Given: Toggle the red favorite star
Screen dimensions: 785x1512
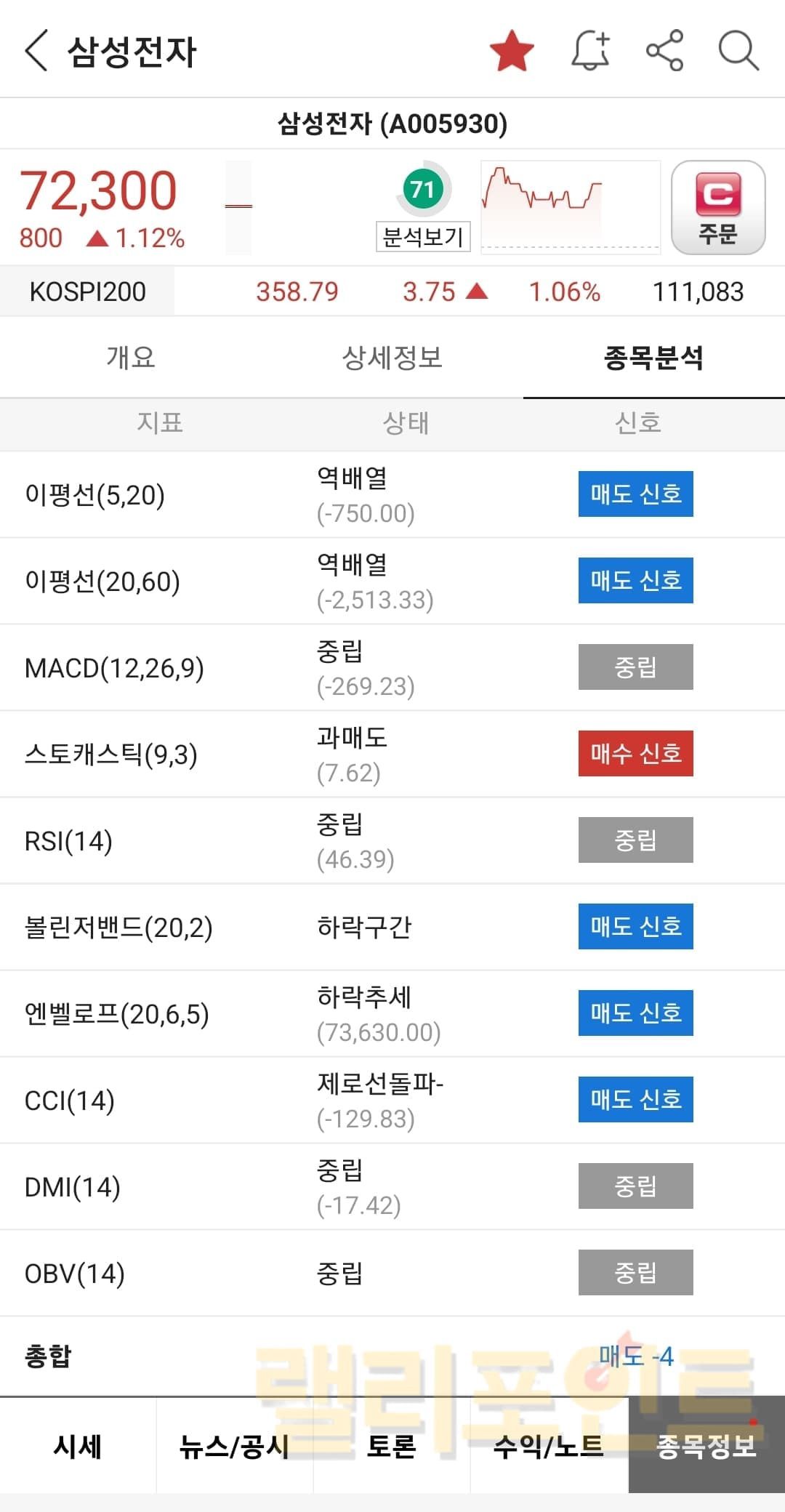Looking at the screenshot, I should [x=512, y=51].
